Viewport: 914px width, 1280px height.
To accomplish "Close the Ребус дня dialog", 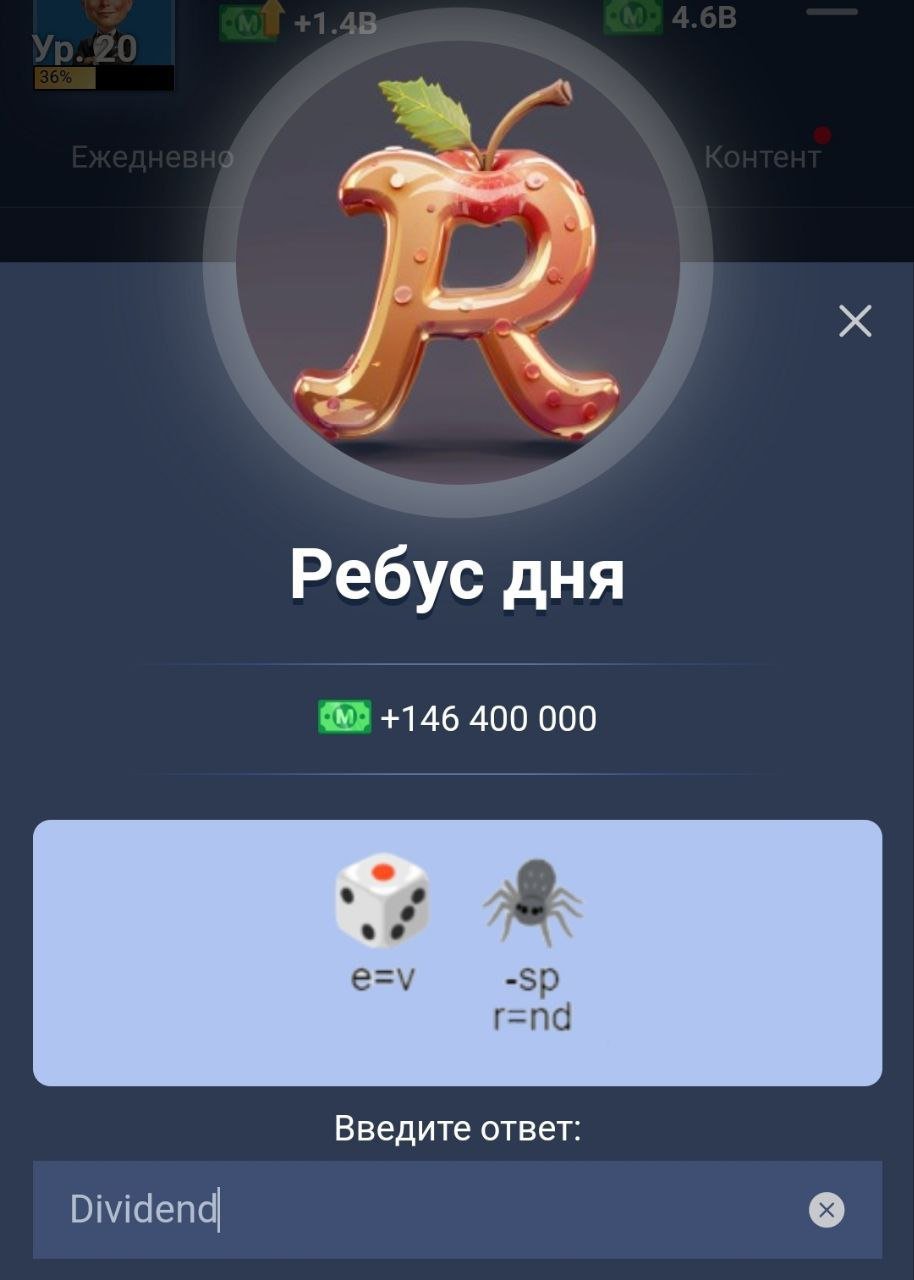I will click(x=855, y=321).
